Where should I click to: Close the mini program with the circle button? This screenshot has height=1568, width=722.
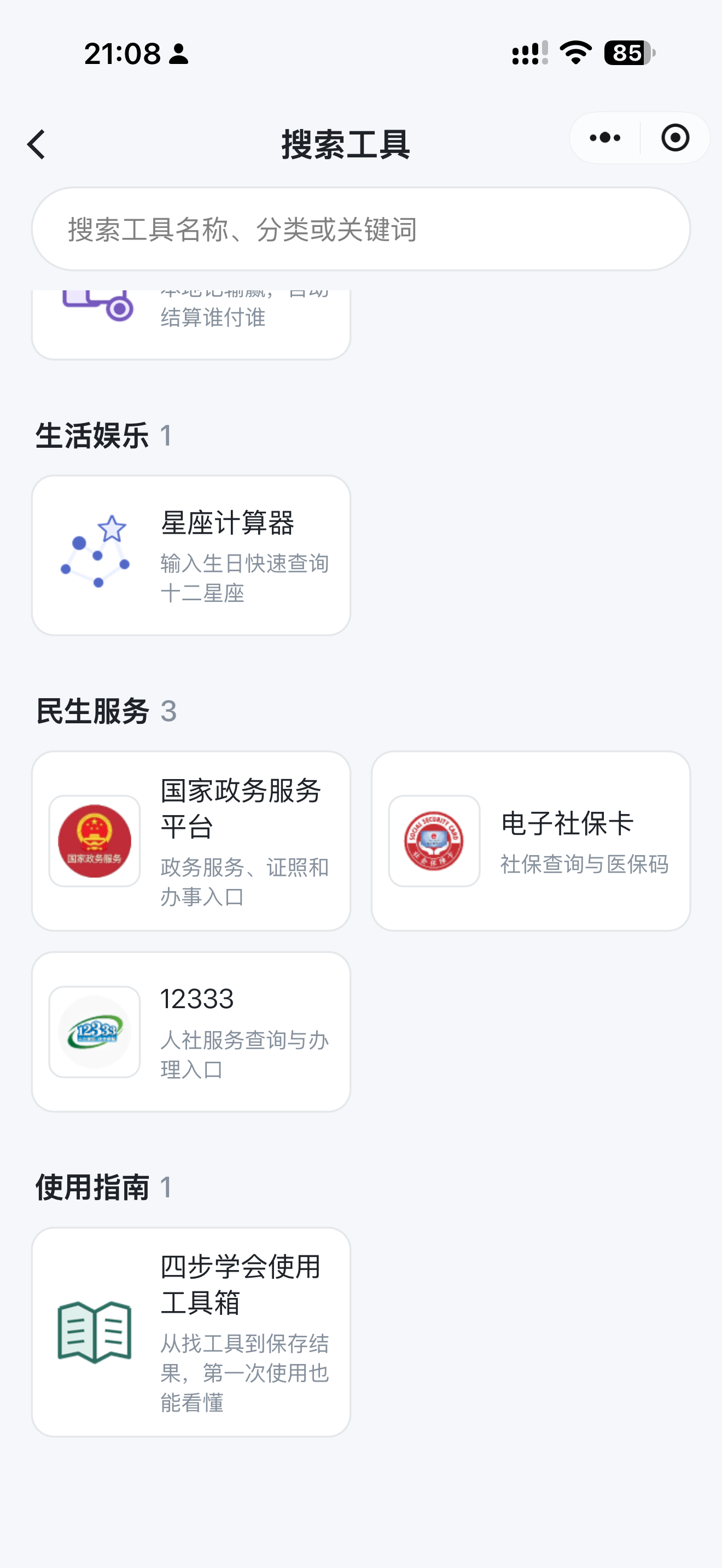click(675, 138)
